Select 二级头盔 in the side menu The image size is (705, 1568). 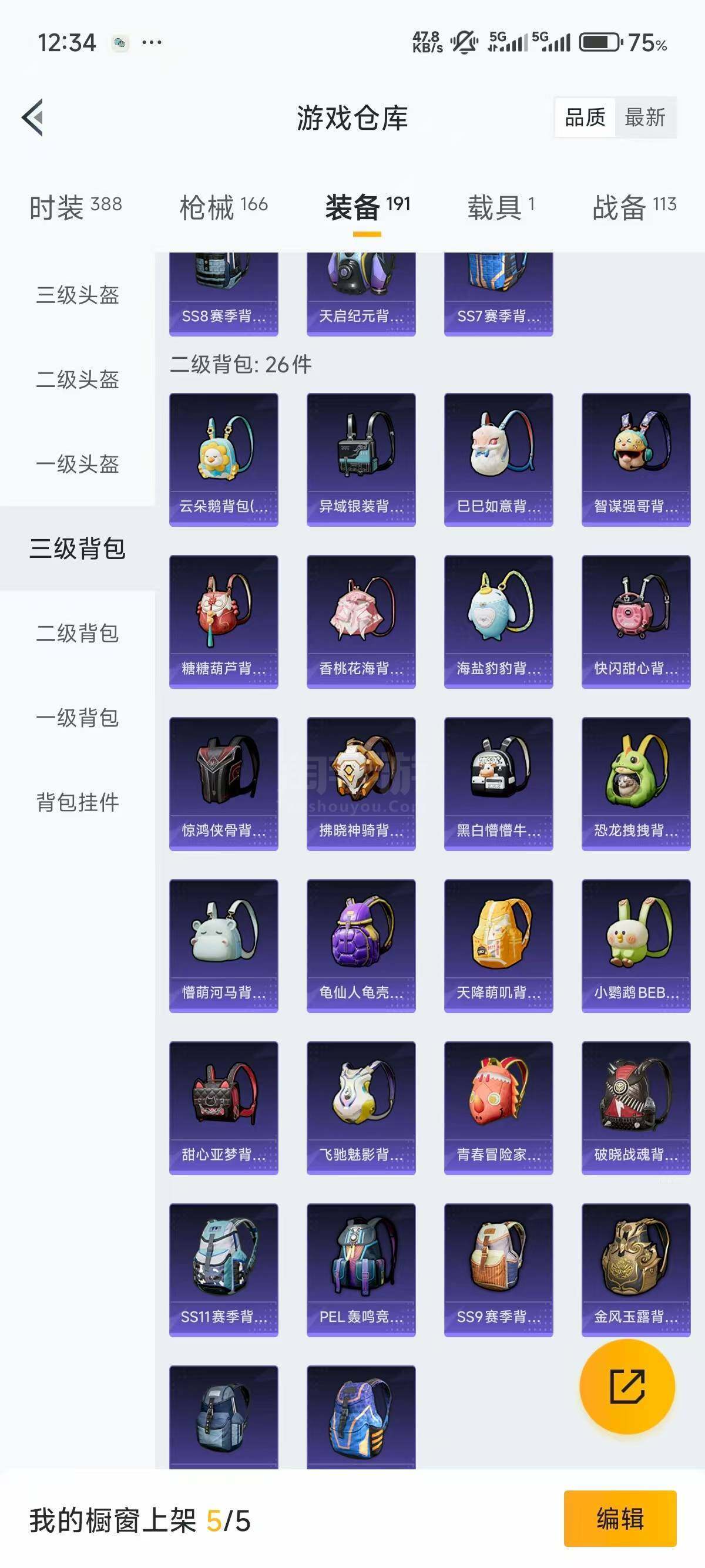(x=78, y=380)
